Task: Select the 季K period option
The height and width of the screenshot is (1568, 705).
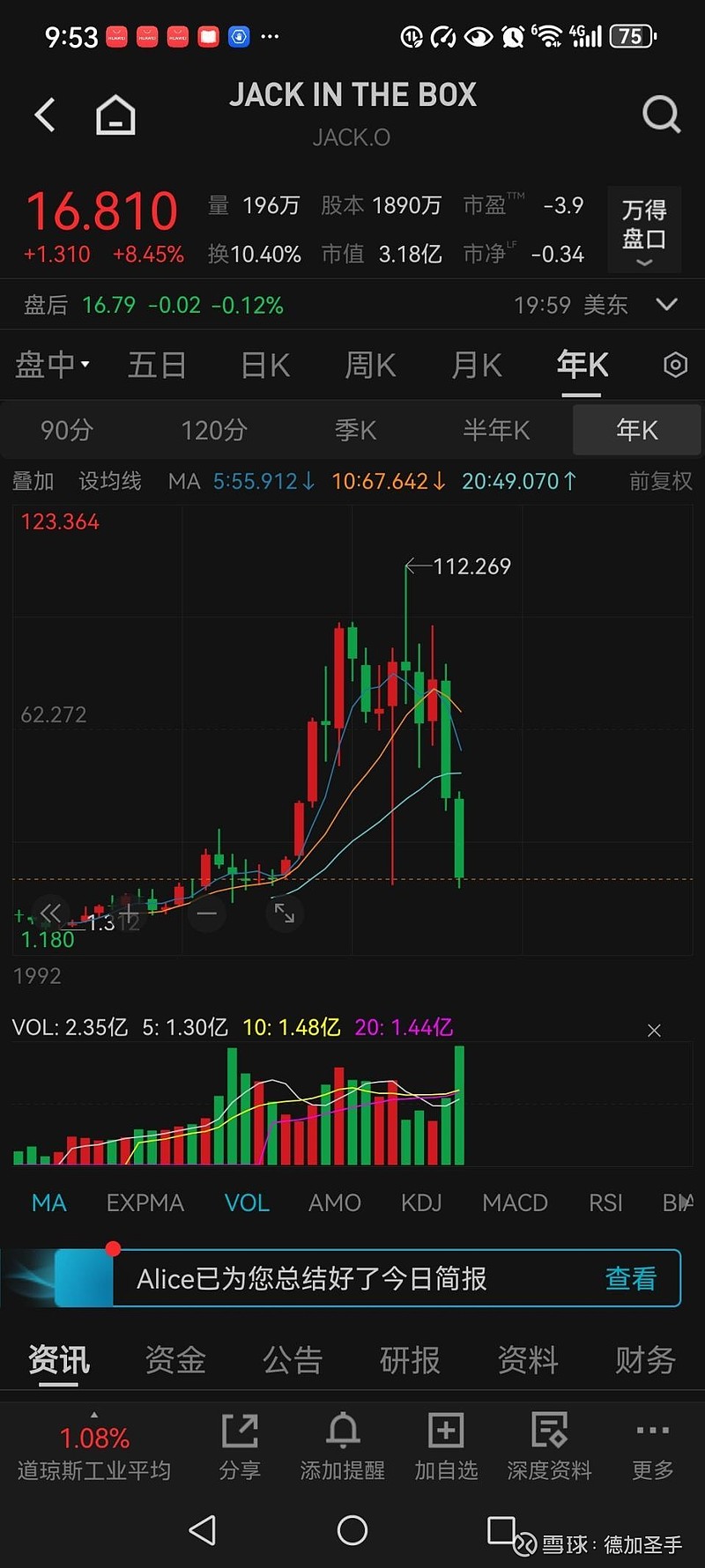Action: 355,430
